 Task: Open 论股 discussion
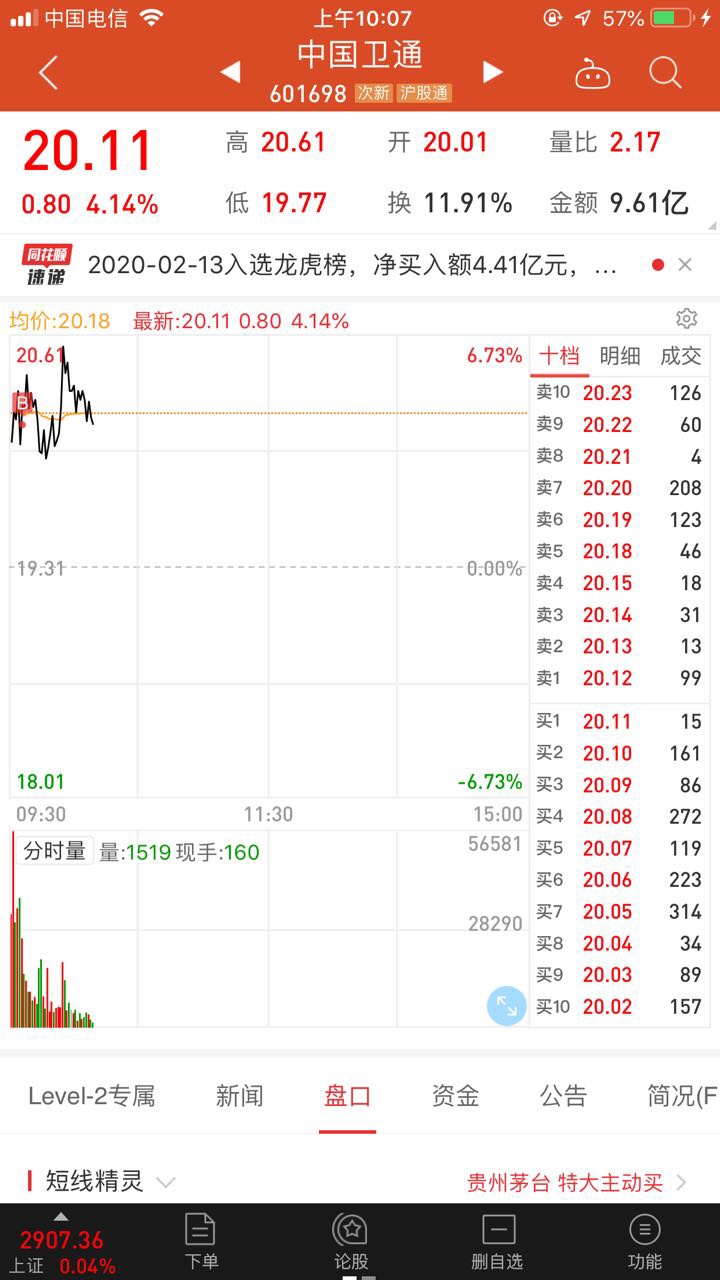pyautogui.click(x=351, y=1241)
